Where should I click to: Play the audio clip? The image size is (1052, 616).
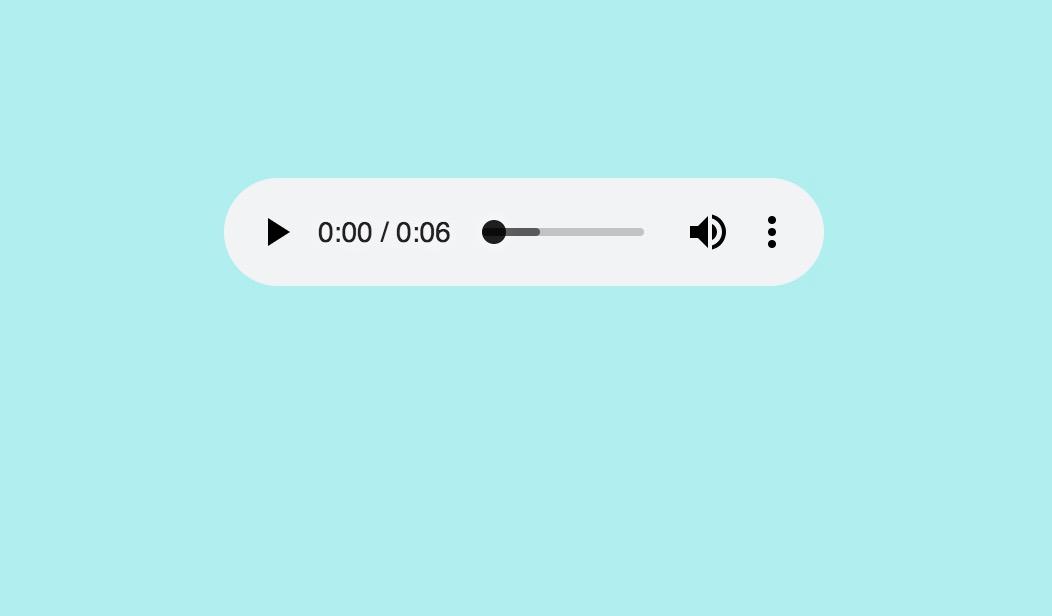tap(277, 232)
